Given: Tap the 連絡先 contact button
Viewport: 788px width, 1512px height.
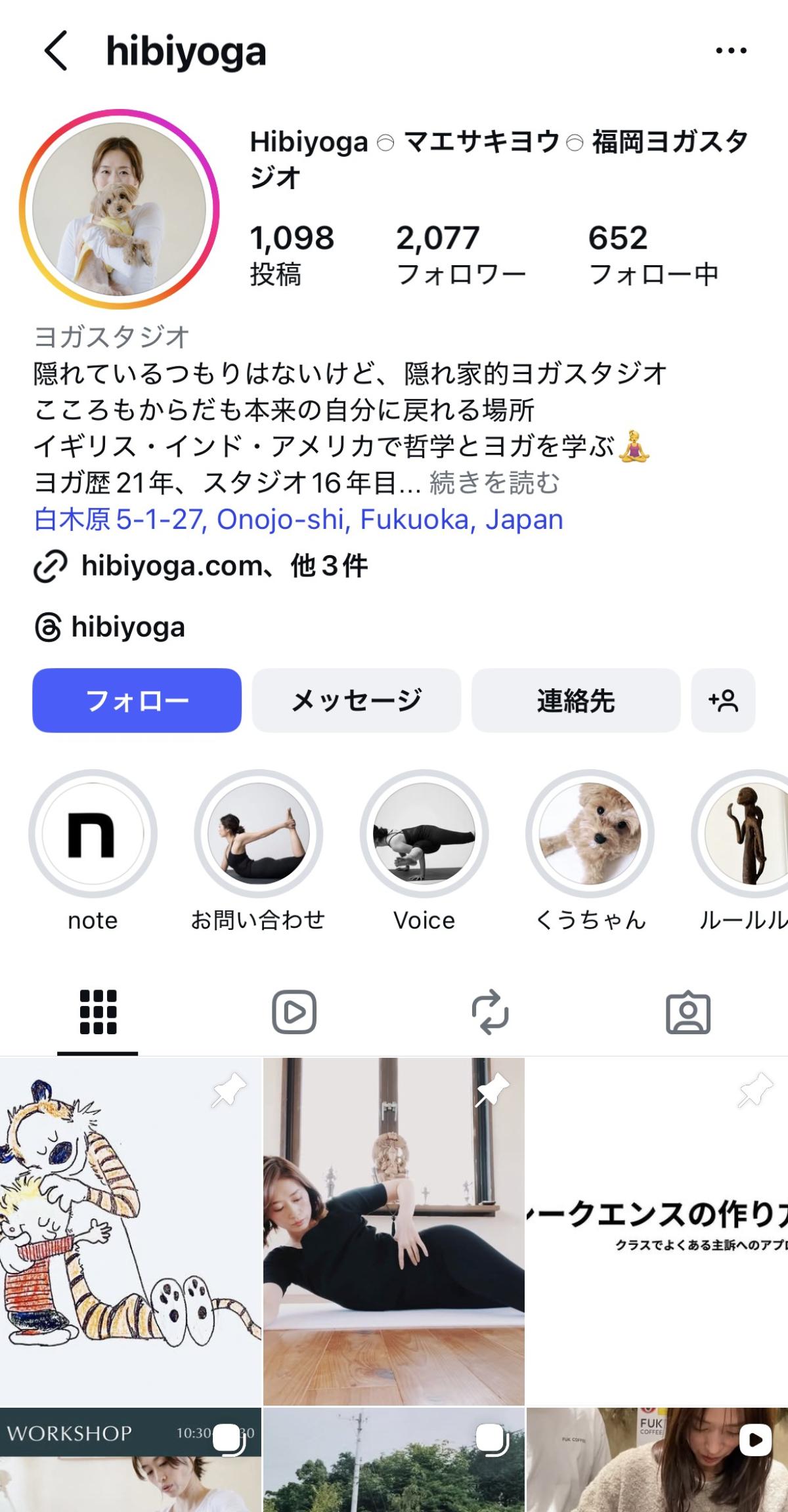Looking at the screenshot, I should [x=575, y=700].
